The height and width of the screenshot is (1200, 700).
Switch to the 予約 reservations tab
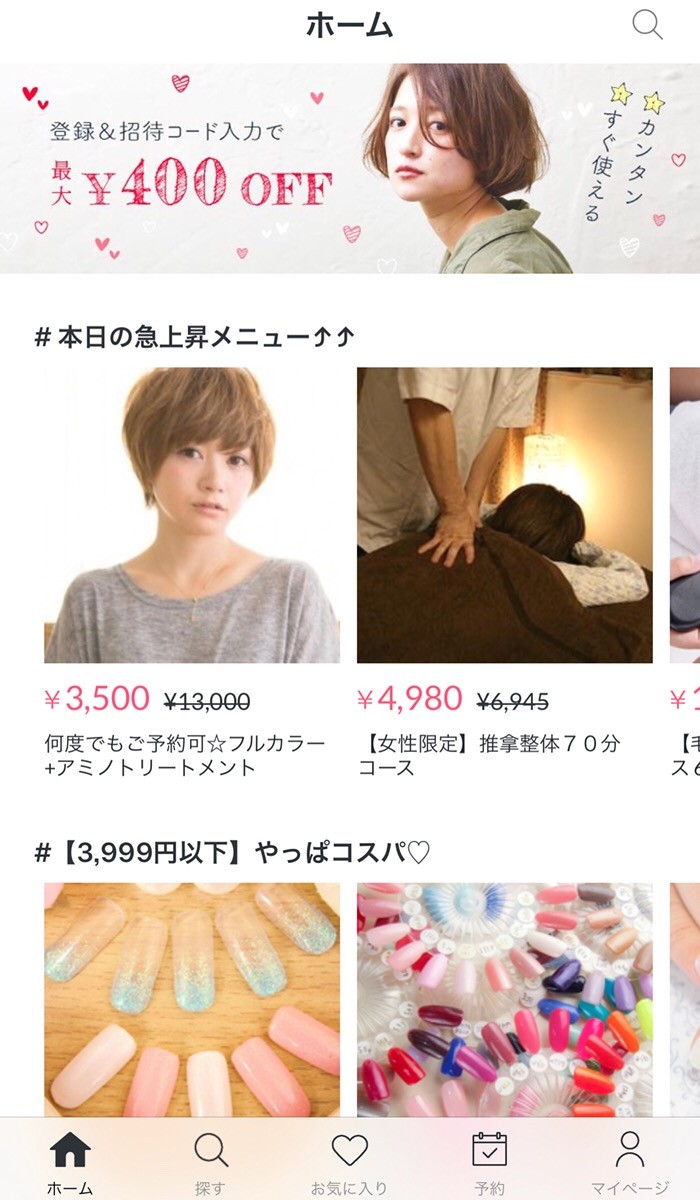click(x=489, y=1162)
